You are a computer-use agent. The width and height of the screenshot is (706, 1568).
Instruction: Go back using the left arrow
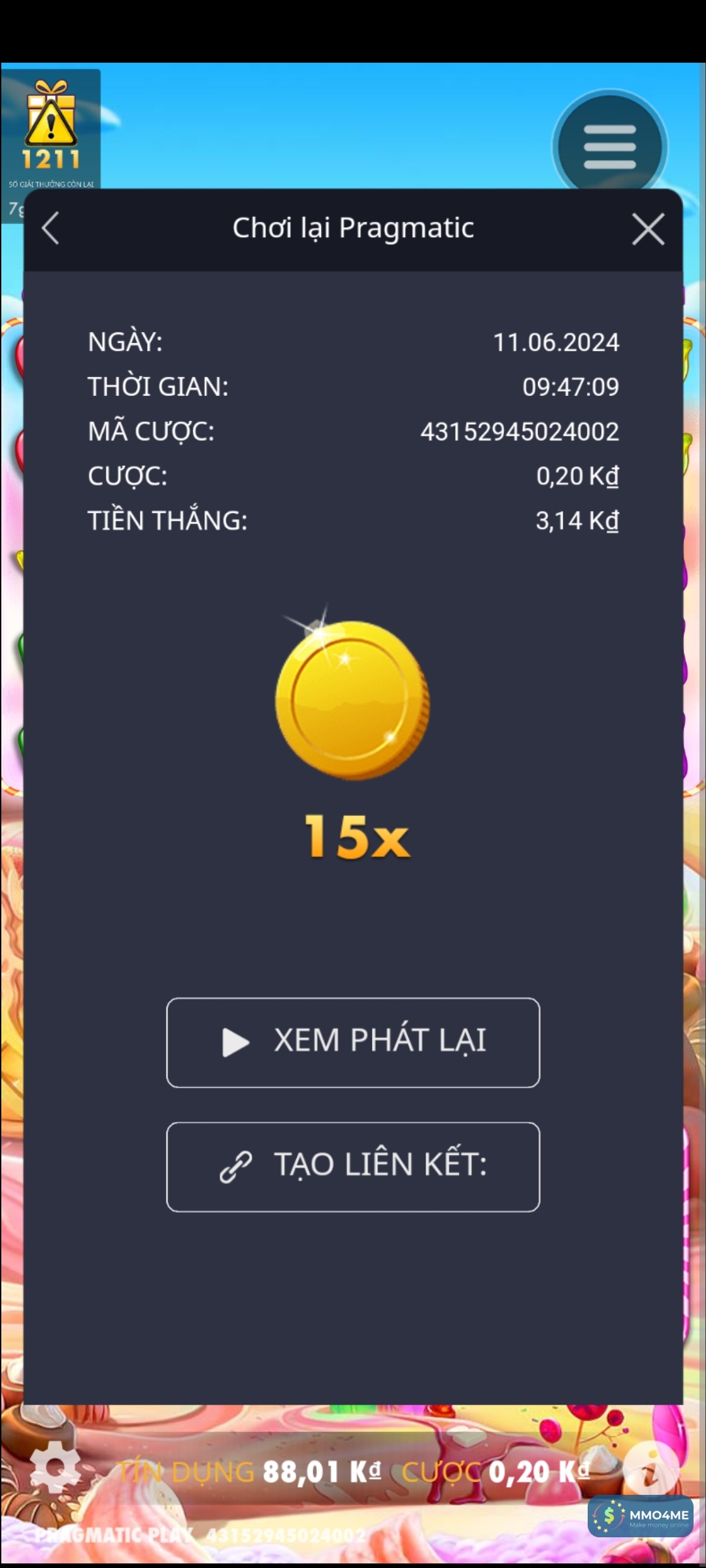pos(50,229)
